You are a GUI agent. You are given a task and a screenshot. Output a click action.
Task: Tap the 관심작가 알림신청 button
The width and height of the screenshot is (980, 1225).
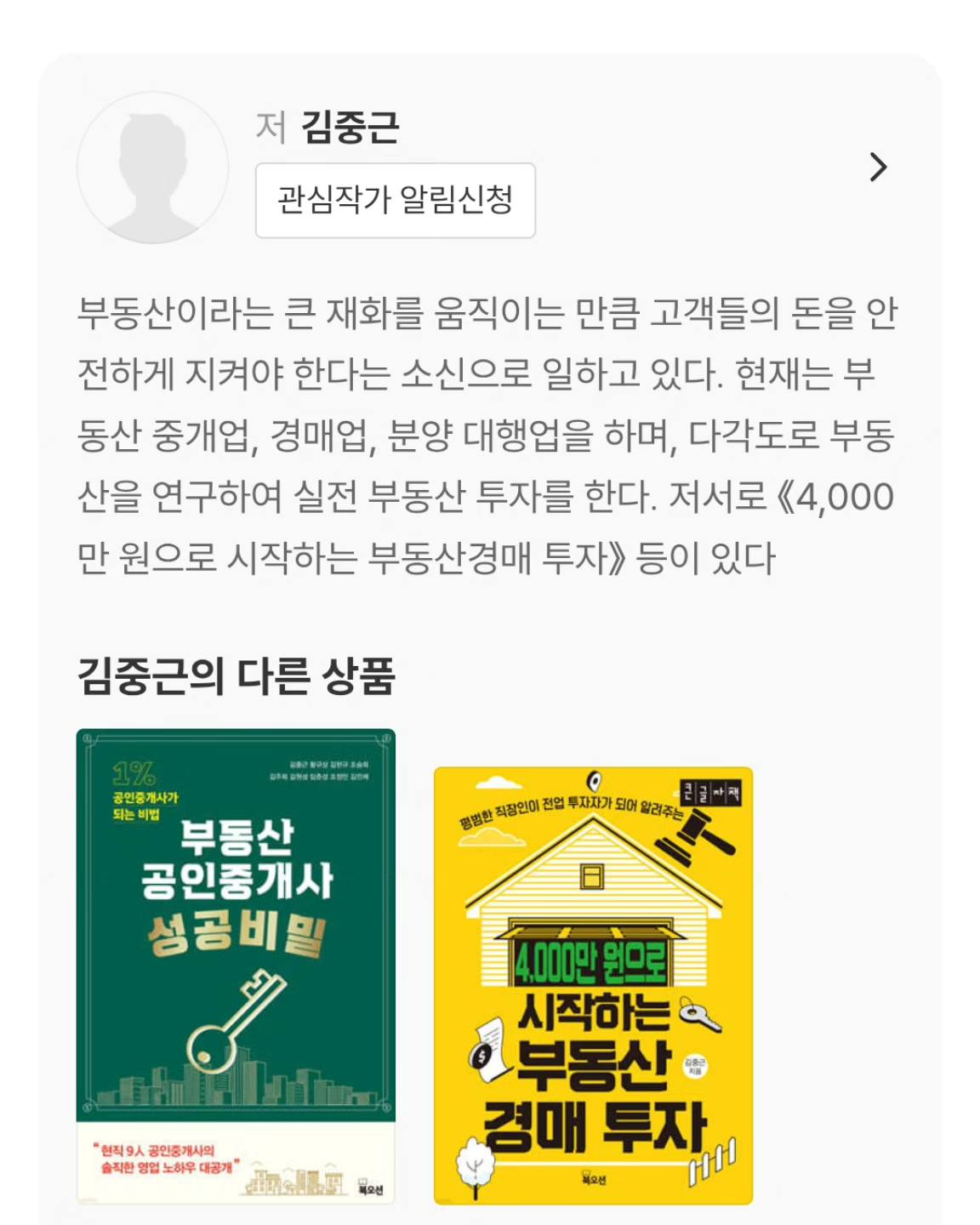[395, 200]
